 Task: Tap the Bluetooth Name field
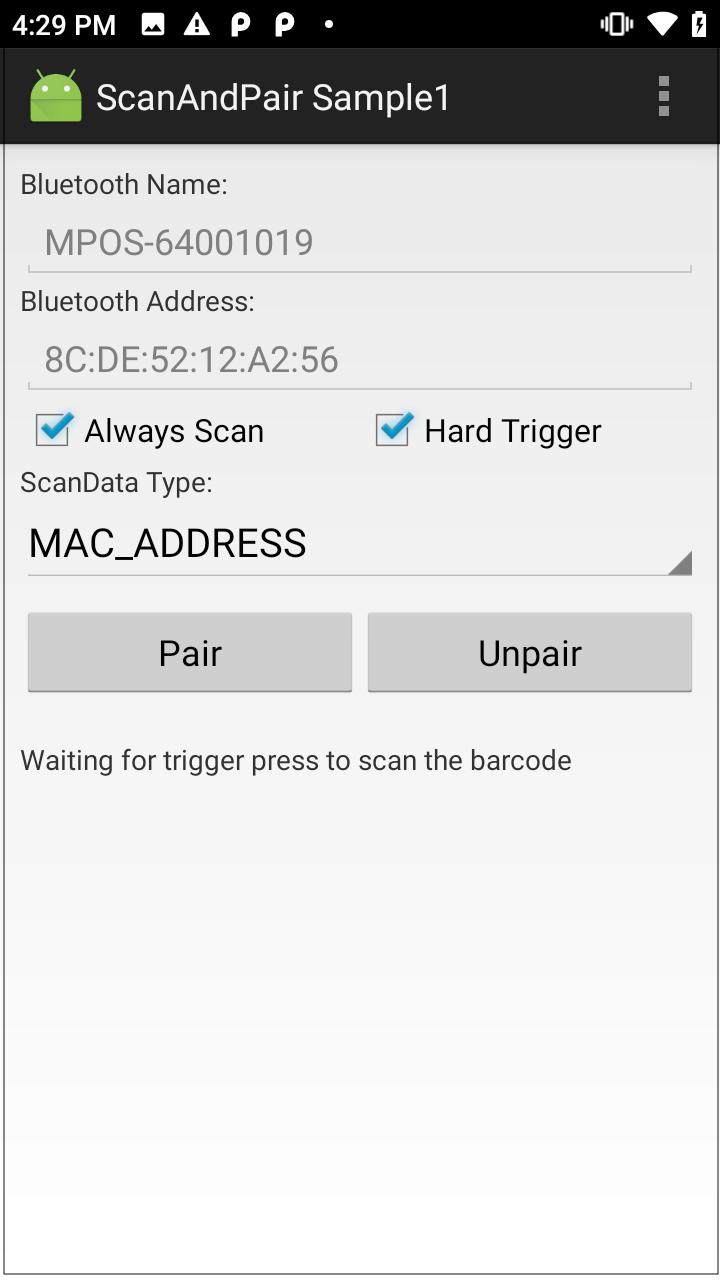coord(359,243)
